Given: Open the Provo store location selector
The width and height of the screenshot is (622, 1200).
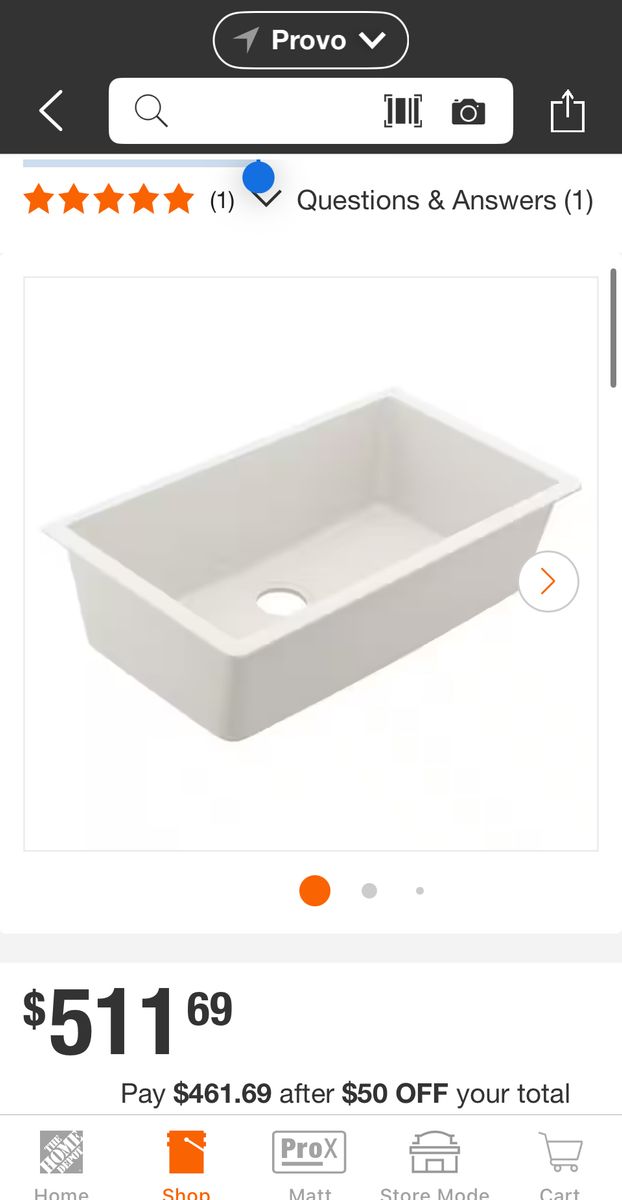Looking at the screenshot, I should (310, 41).
